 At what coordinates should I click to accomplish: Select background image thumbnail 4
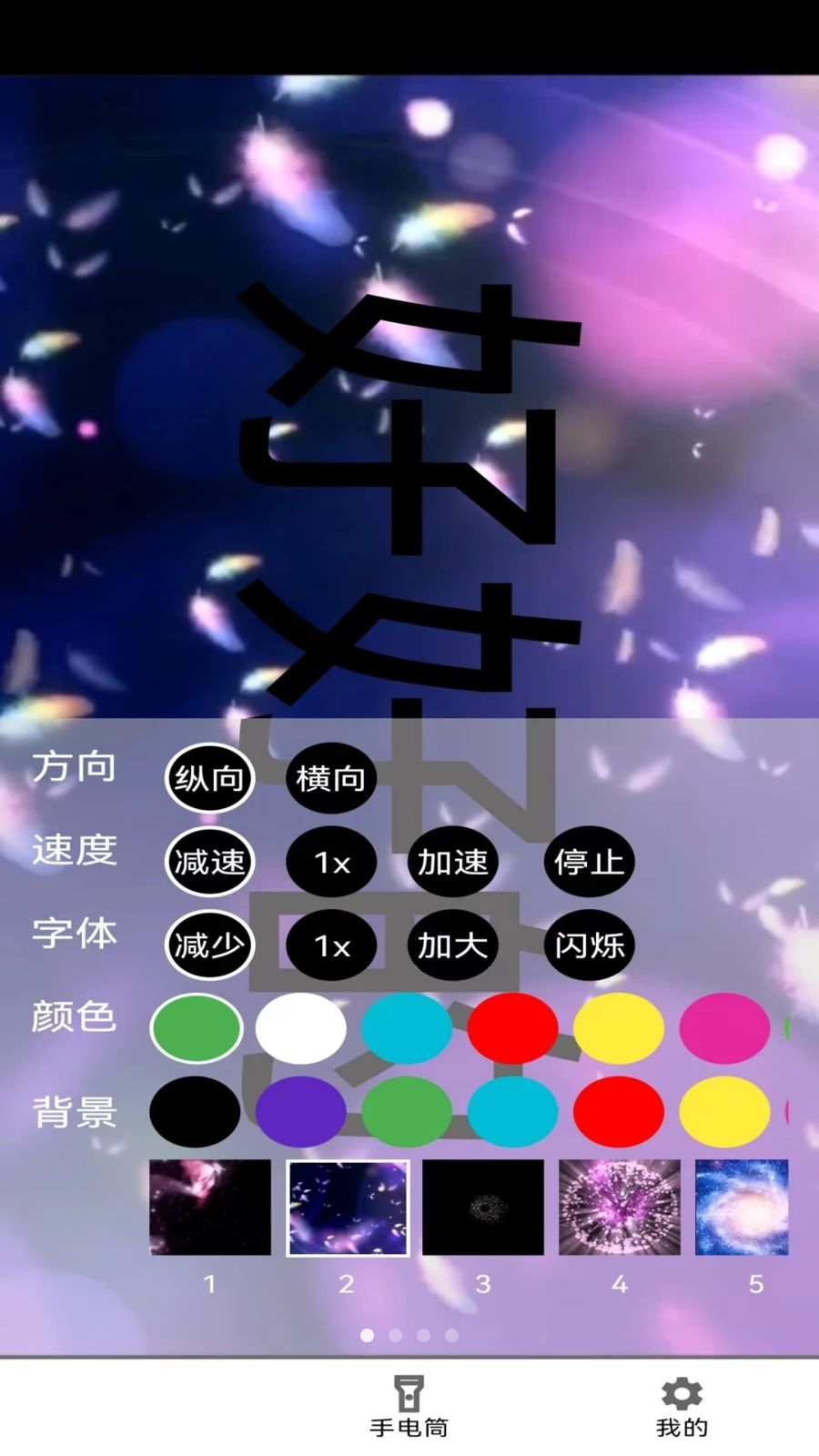(x=620, y=1208)
